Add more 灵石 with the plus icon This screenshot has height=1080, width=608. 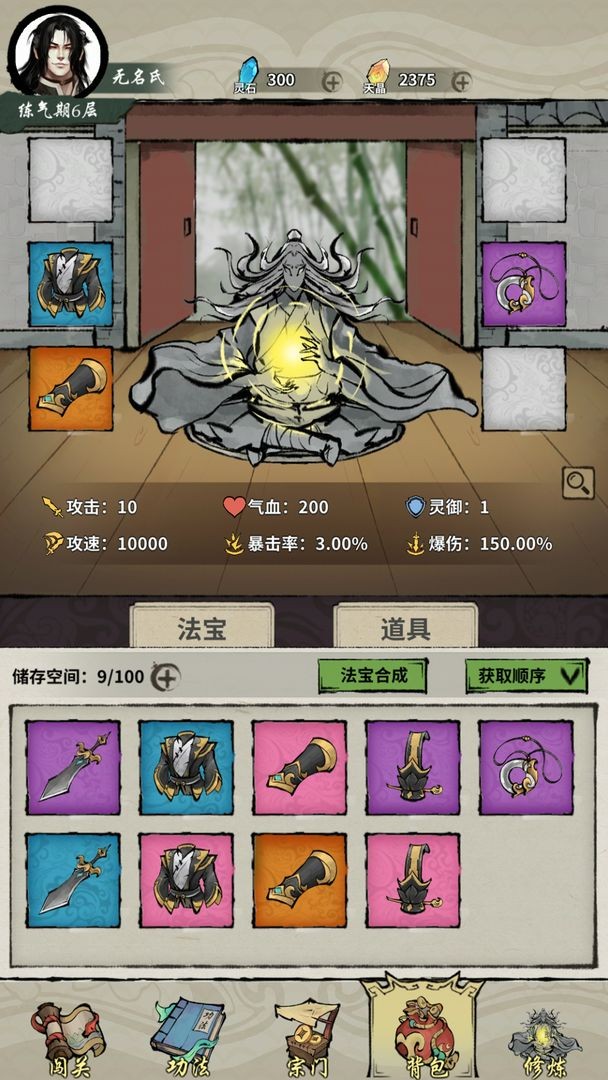[x=332, y=81]
